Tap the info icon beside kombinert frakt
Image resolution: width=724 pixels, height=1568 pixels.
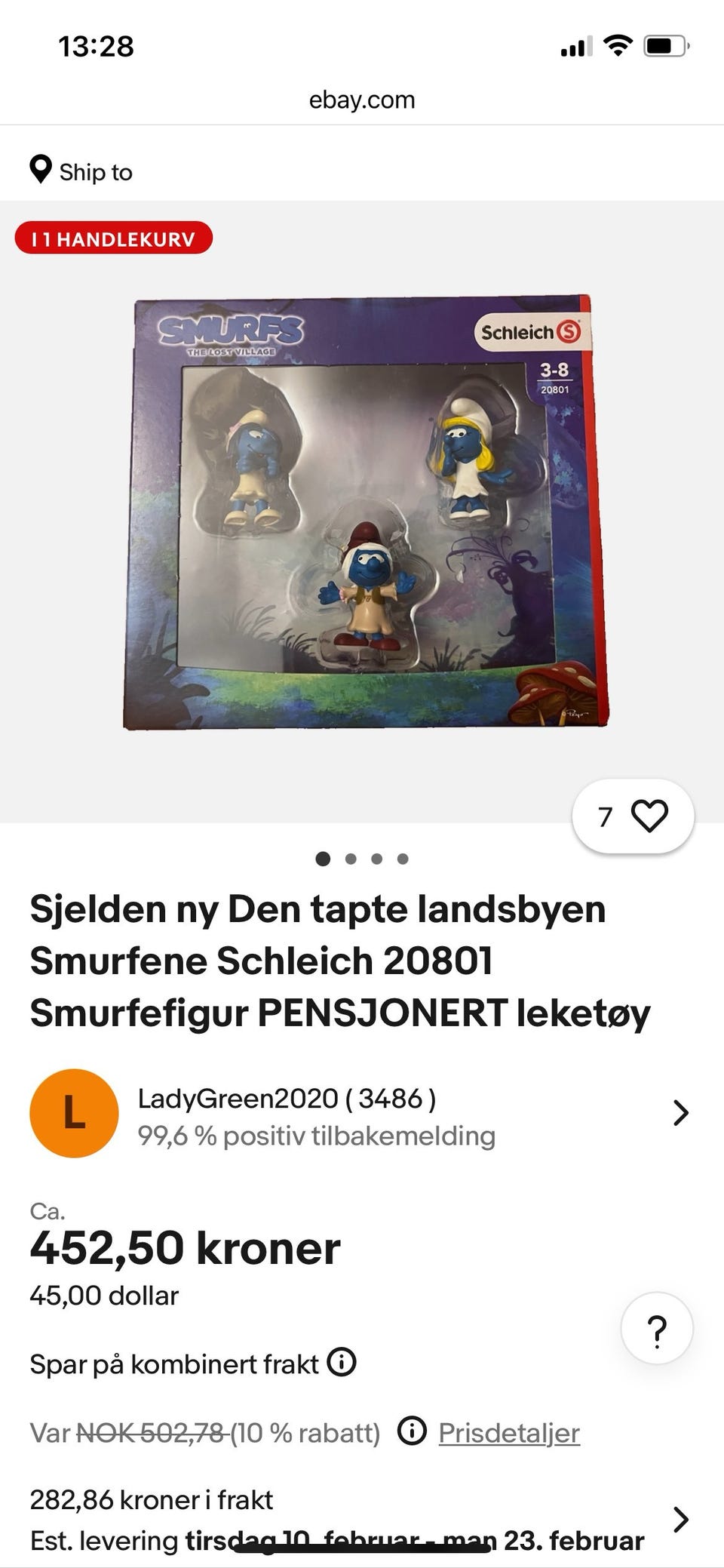coord(340,1363)
